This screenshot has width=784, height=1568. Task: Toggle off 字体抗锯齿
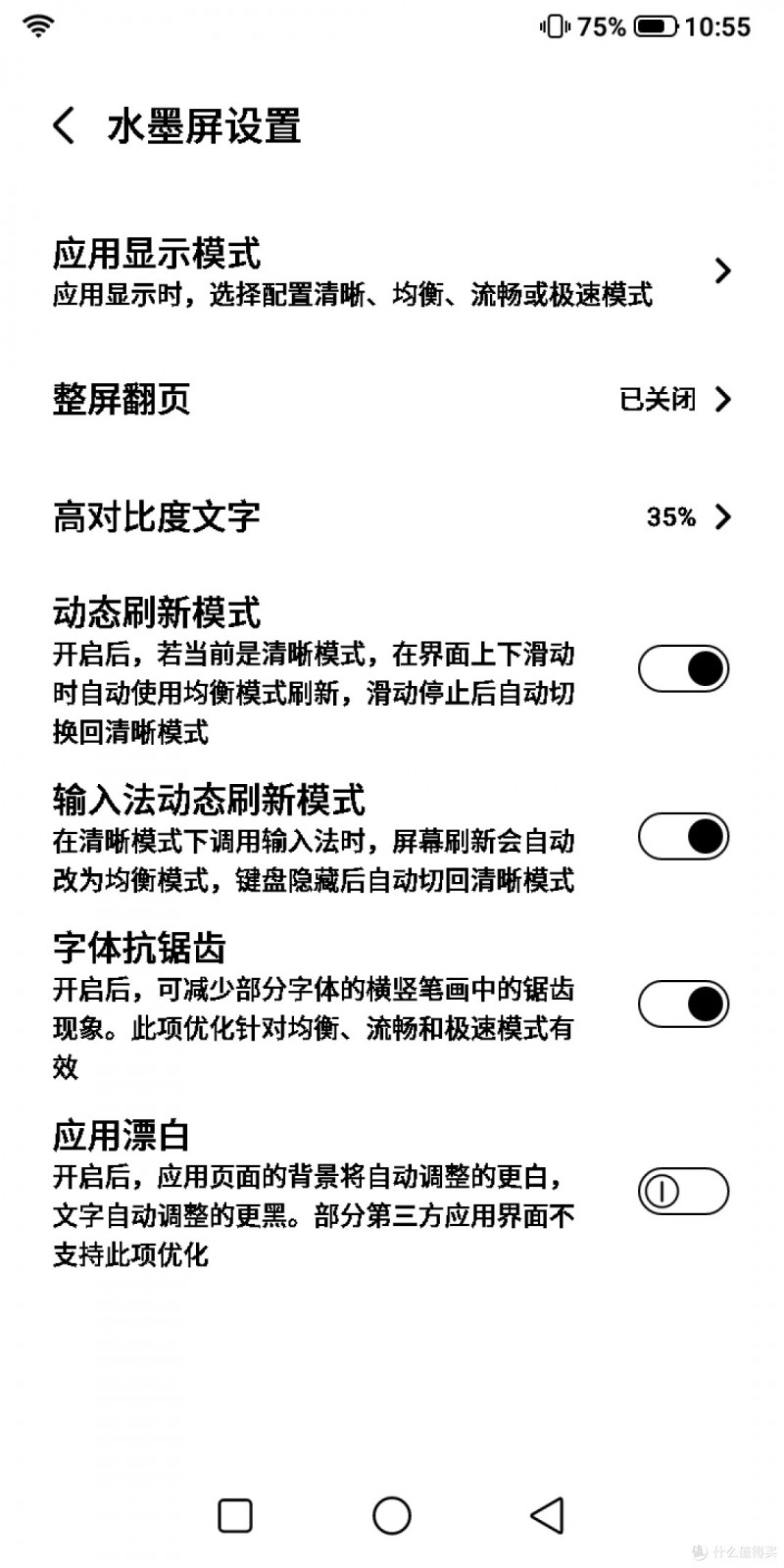pos(683,1004)
